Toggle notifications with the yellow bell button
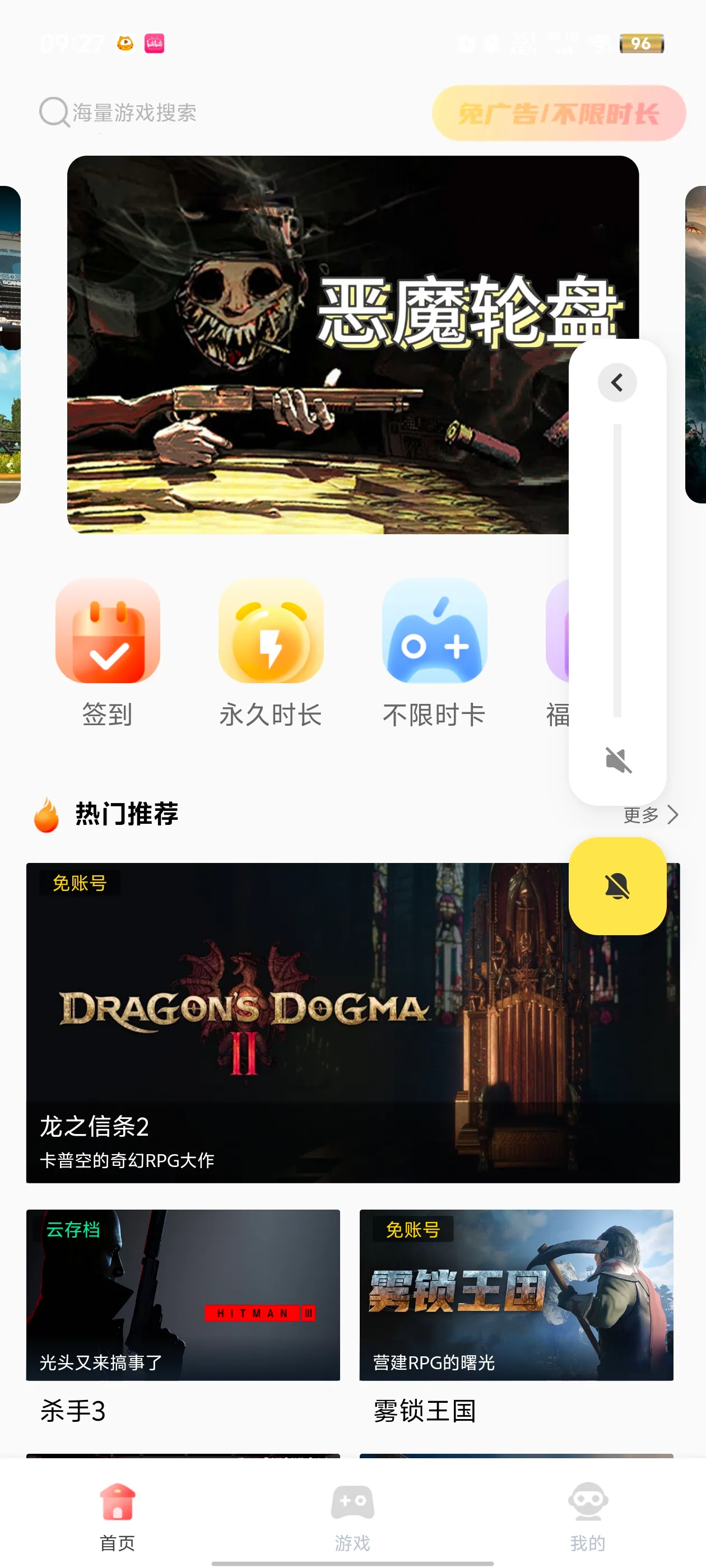The width and height of the screenshot is (706, 1568). point(616,886)
